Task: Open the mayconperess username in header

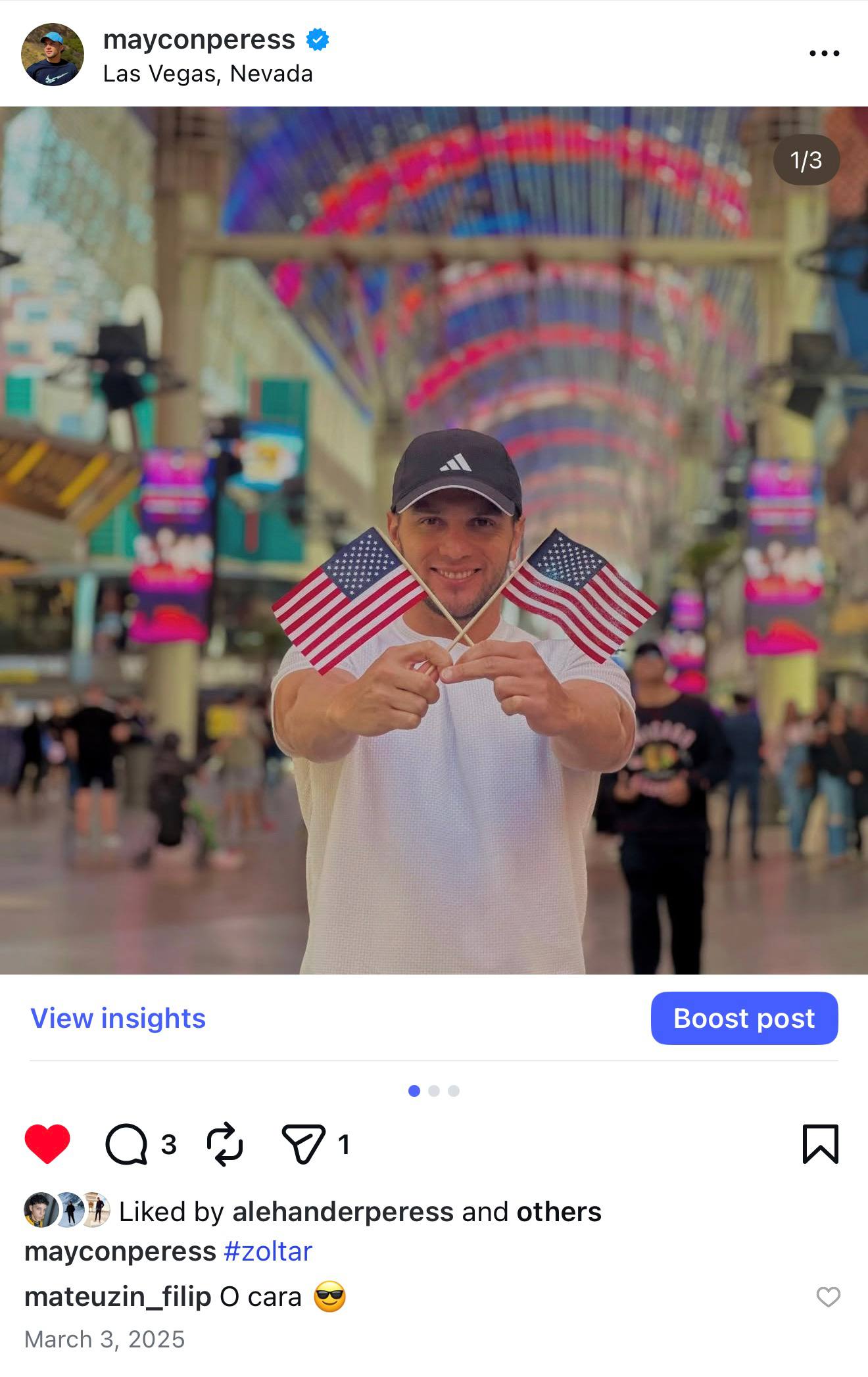Action: (199, 39)
